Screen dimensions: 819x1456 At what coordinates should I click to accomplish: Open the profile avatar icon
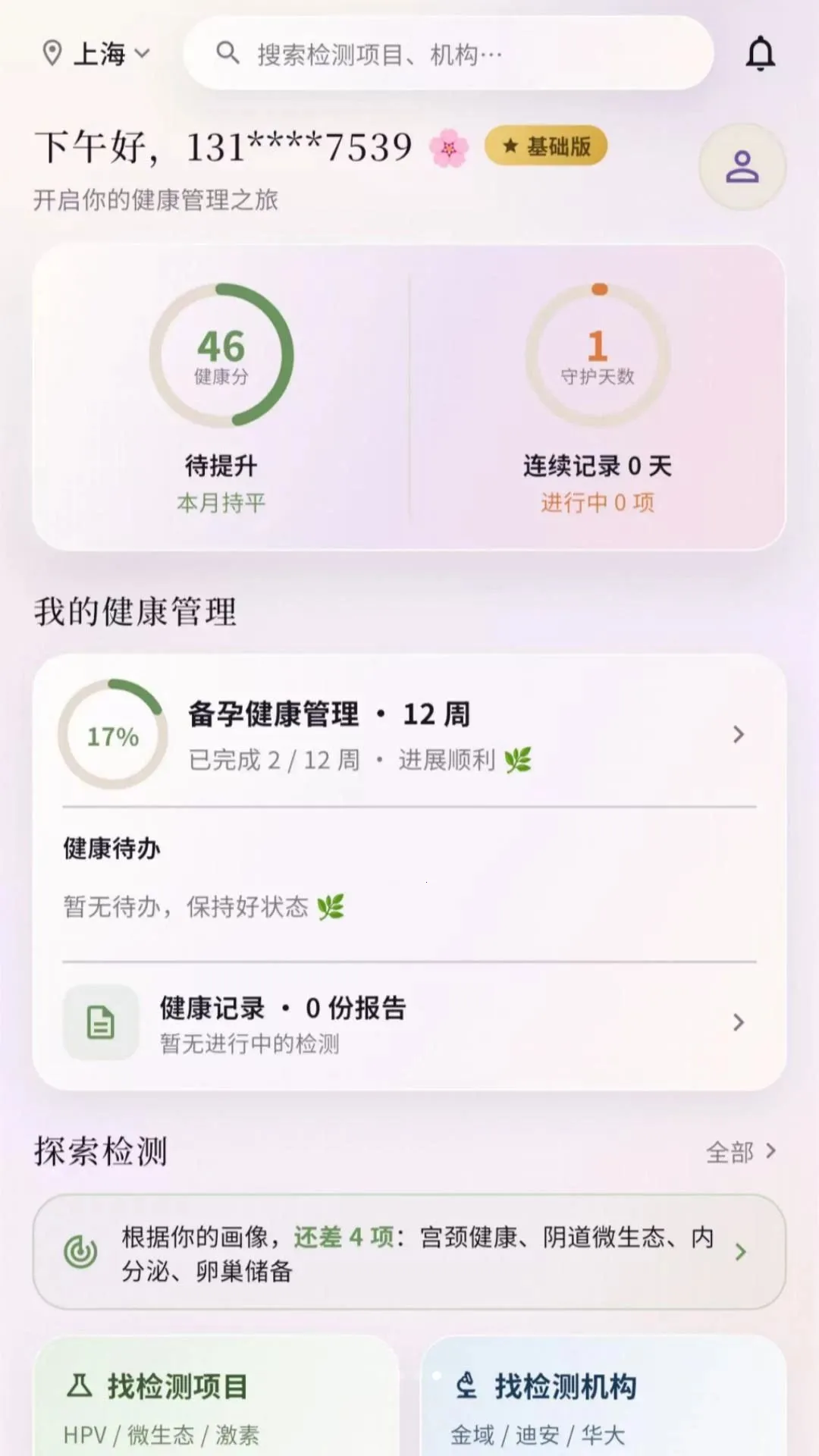[x=742, y=167]
